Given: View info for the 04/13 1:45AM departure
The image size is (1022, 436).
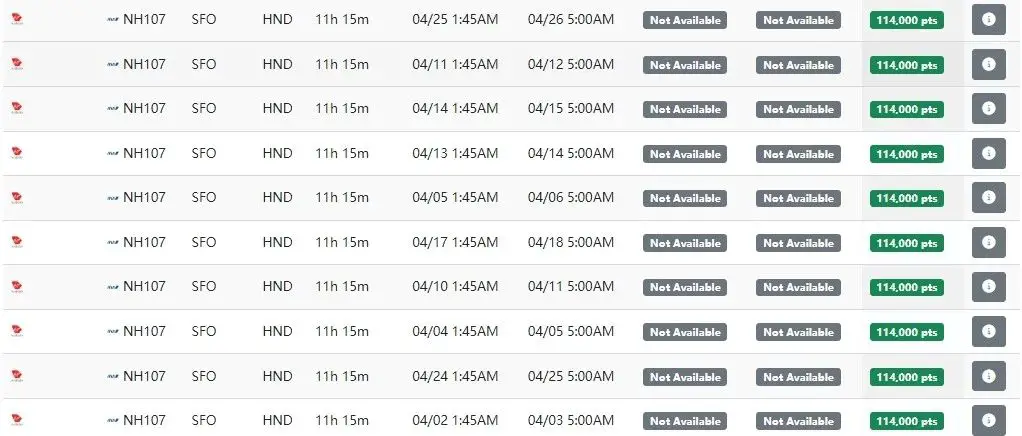Looking at the screenshot, I should pyautogui.click(x=988, y=154).
